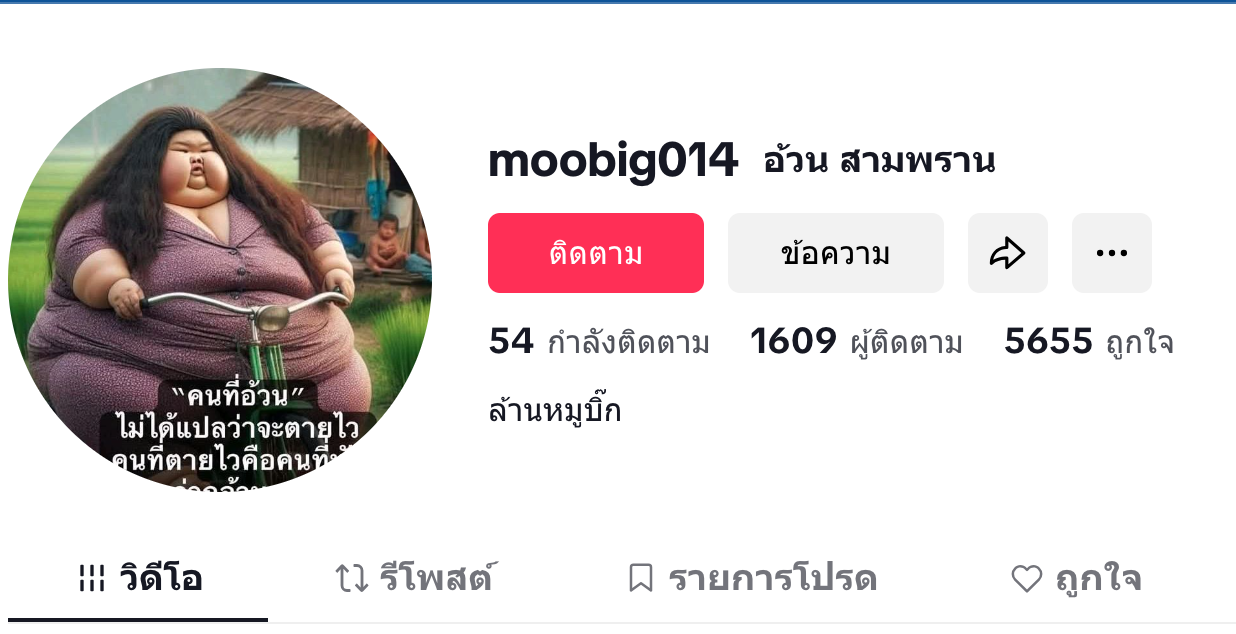Open the 1609 ผู้ติดตาม followers list
The width and height of the screenshot is (1236, 634).
(x=856, y=343)
